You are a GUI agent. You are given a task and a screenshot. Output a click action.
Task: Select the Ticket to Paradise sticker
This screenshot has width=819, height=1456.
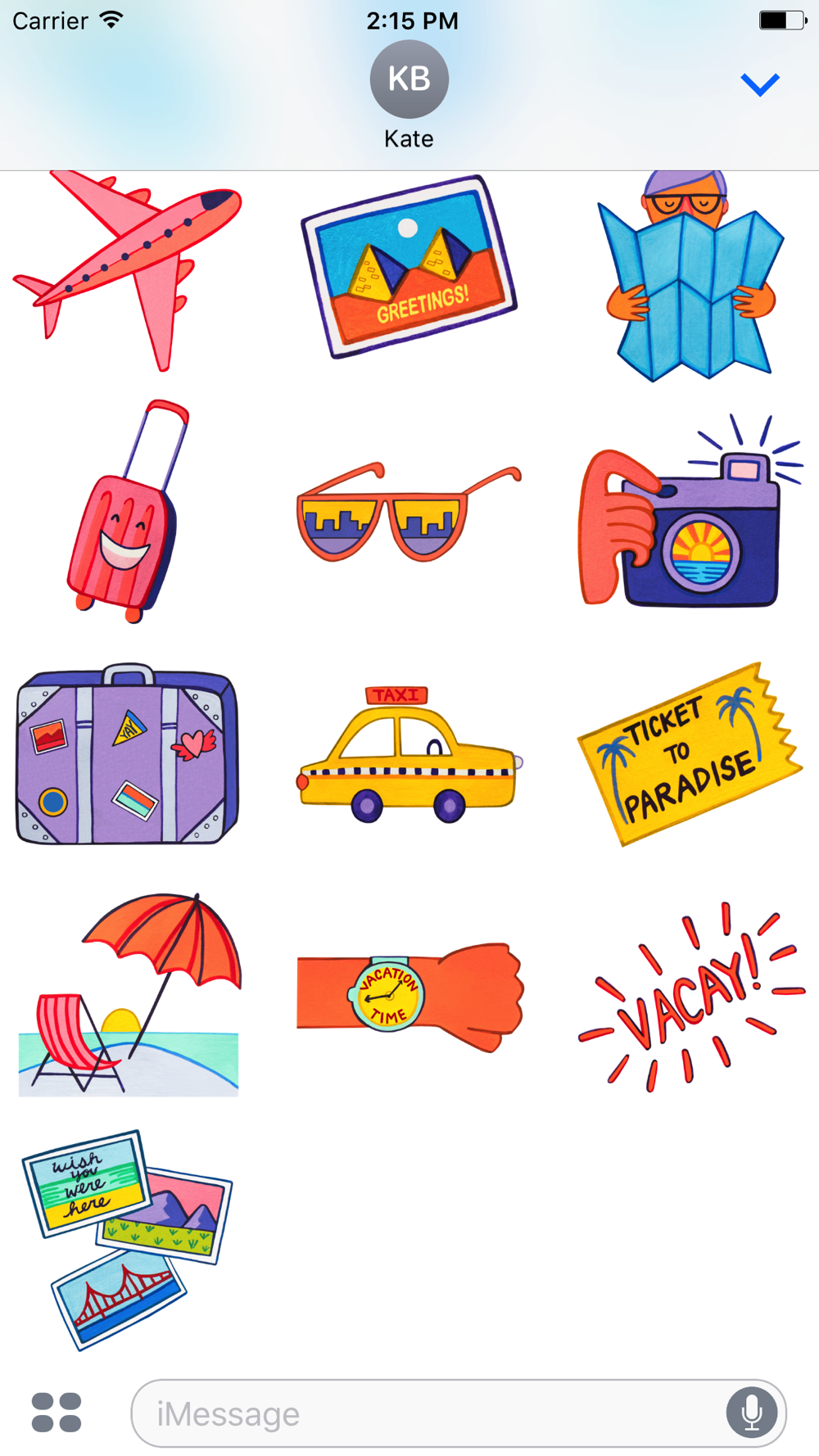(x=690, y=753)
